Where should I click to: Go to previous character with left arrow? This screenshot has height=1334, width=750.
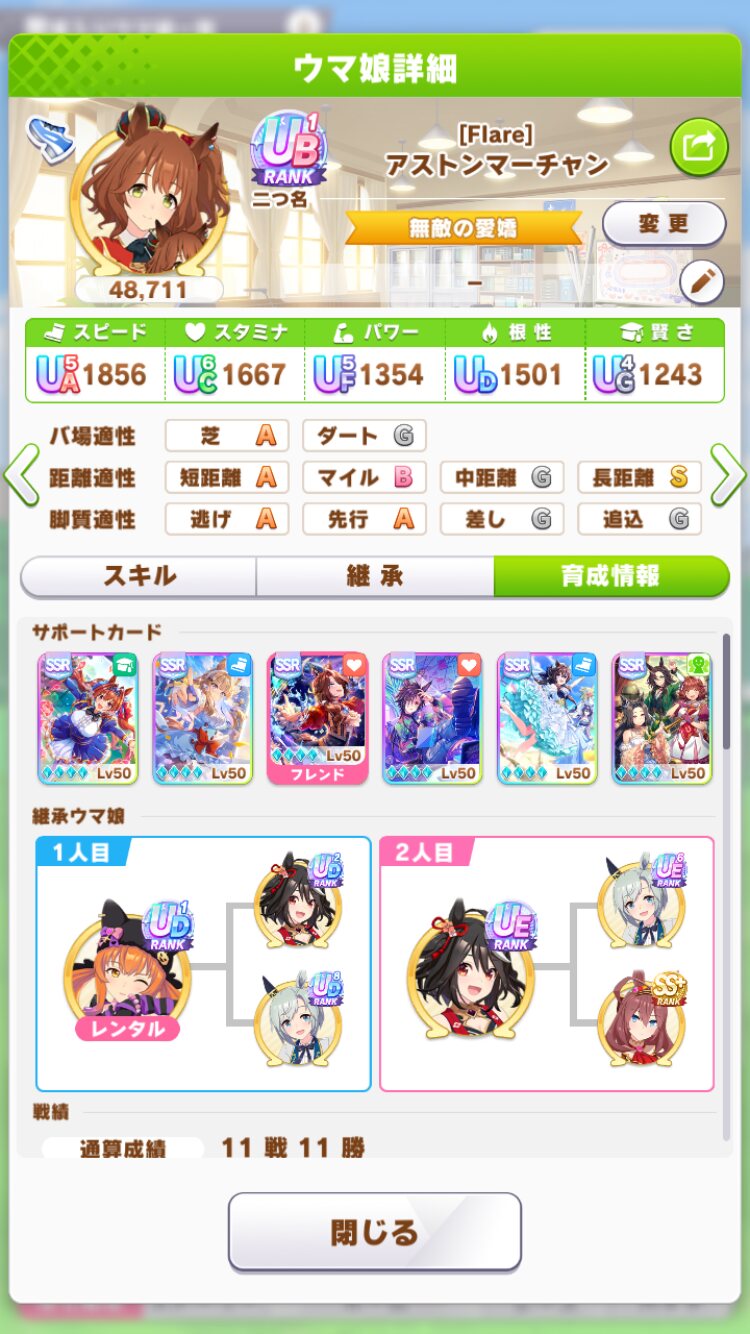coord(21,476)
